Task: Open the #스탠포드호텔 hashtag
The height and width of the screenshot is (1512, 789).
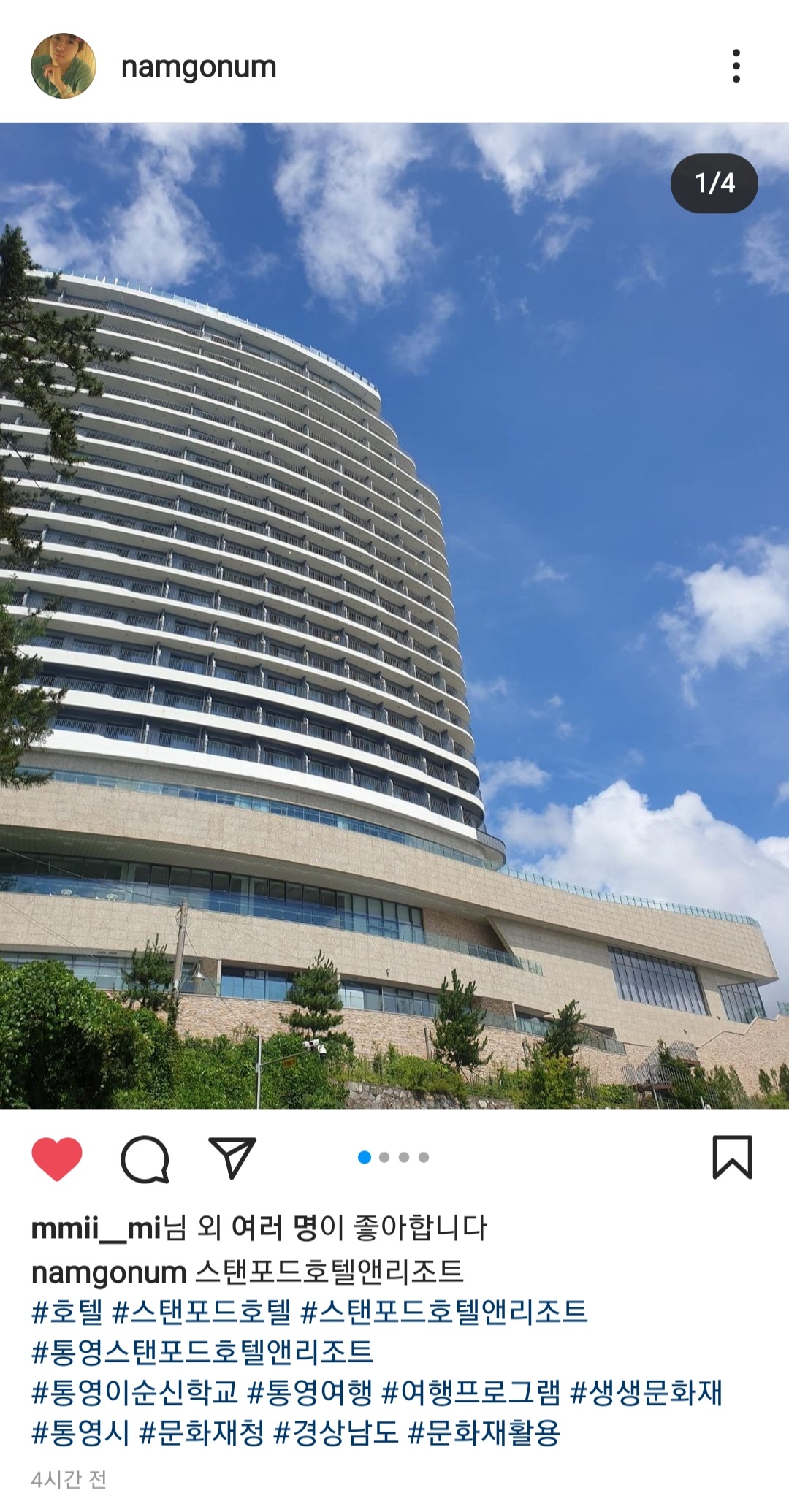Action: tap(202, 1312)
